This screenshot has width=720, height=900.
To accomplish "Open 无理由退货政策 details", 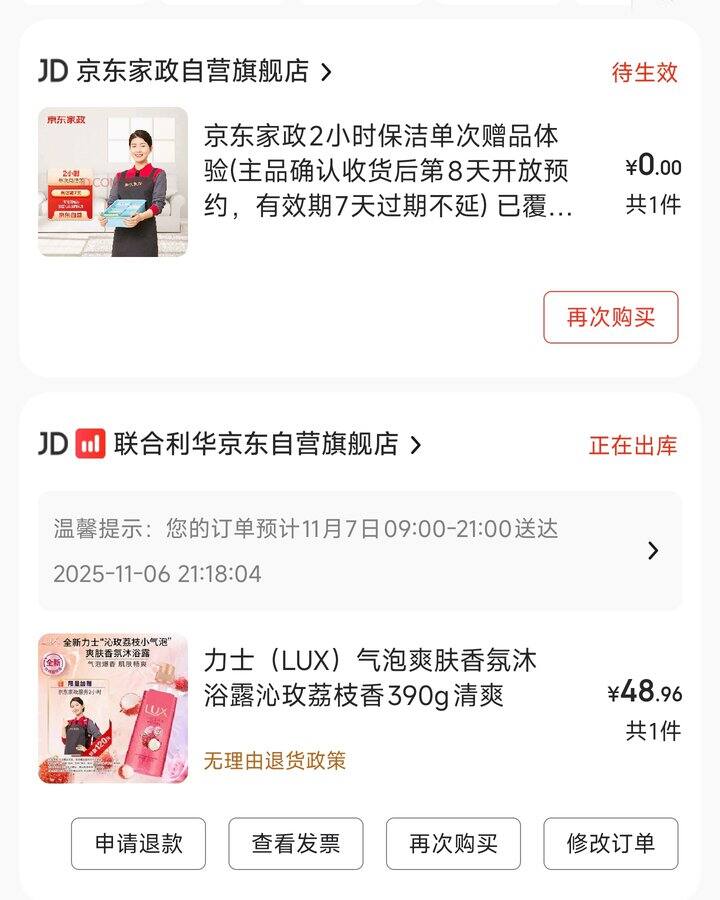I will 275,761.
